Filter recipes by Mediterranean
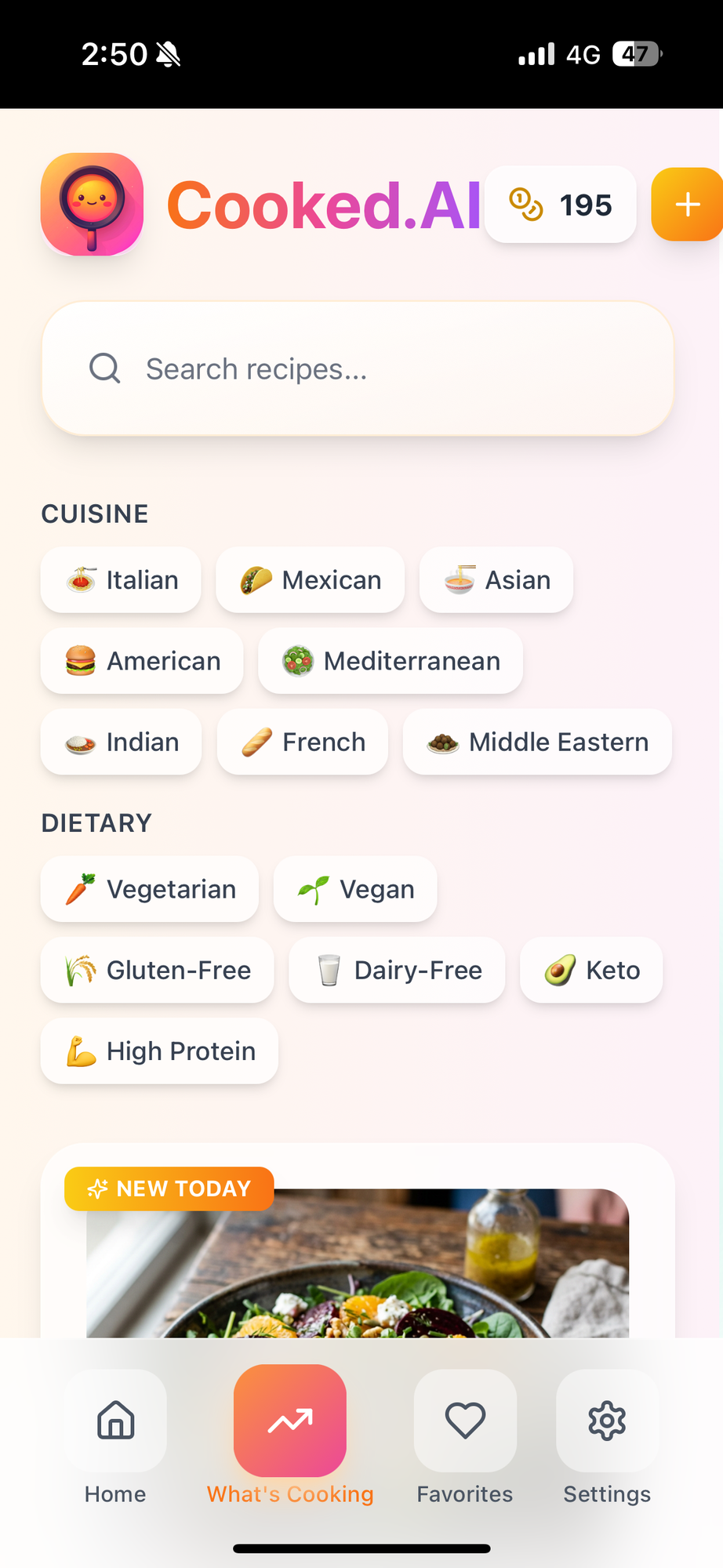This screenshot has height=1568, width=723. pyautogui.click(x=391, y=661)
